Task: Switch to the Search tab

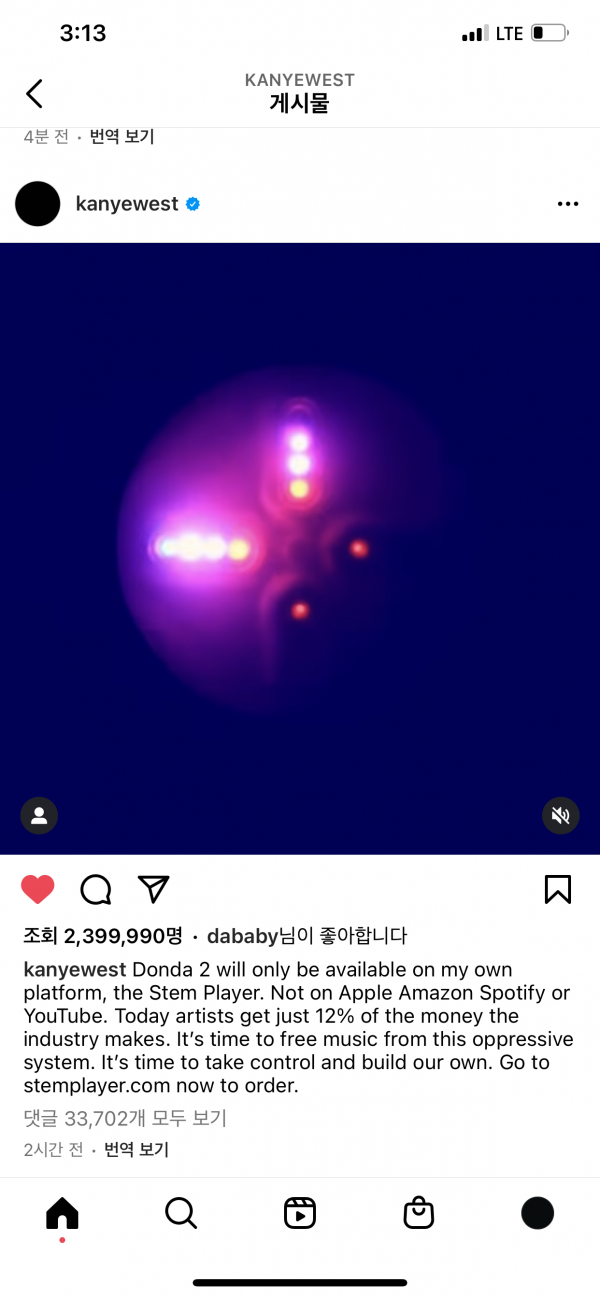Action: click(181, 1213)
